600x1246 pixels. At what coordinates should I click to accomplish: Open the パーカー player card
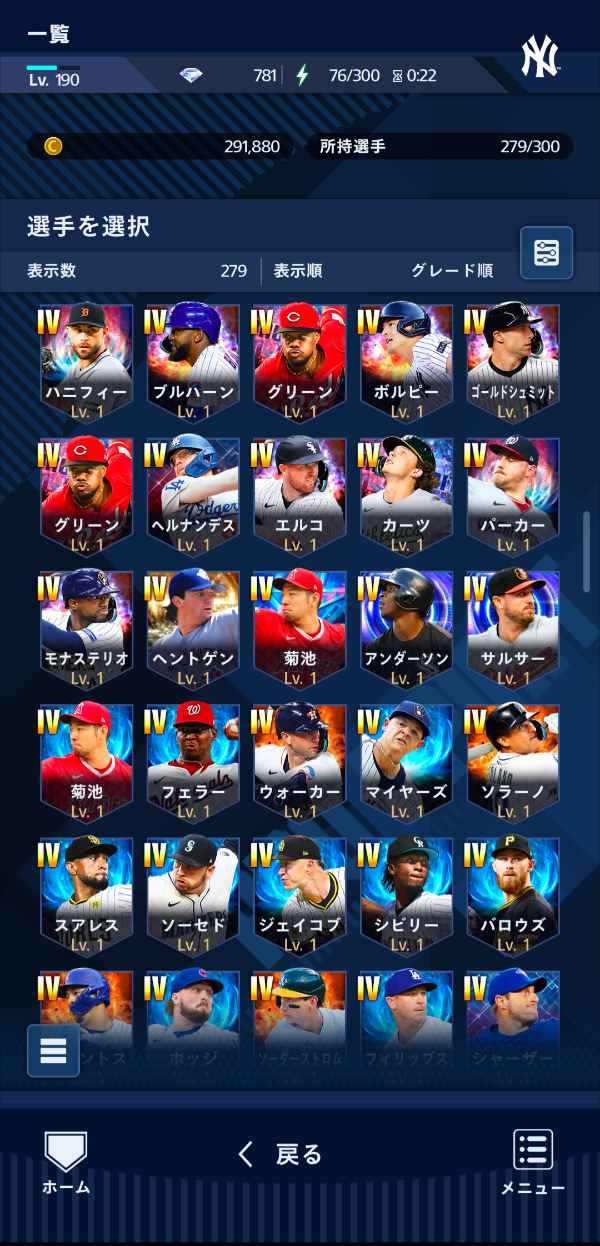pyautogui.click(x=512, y=494)
